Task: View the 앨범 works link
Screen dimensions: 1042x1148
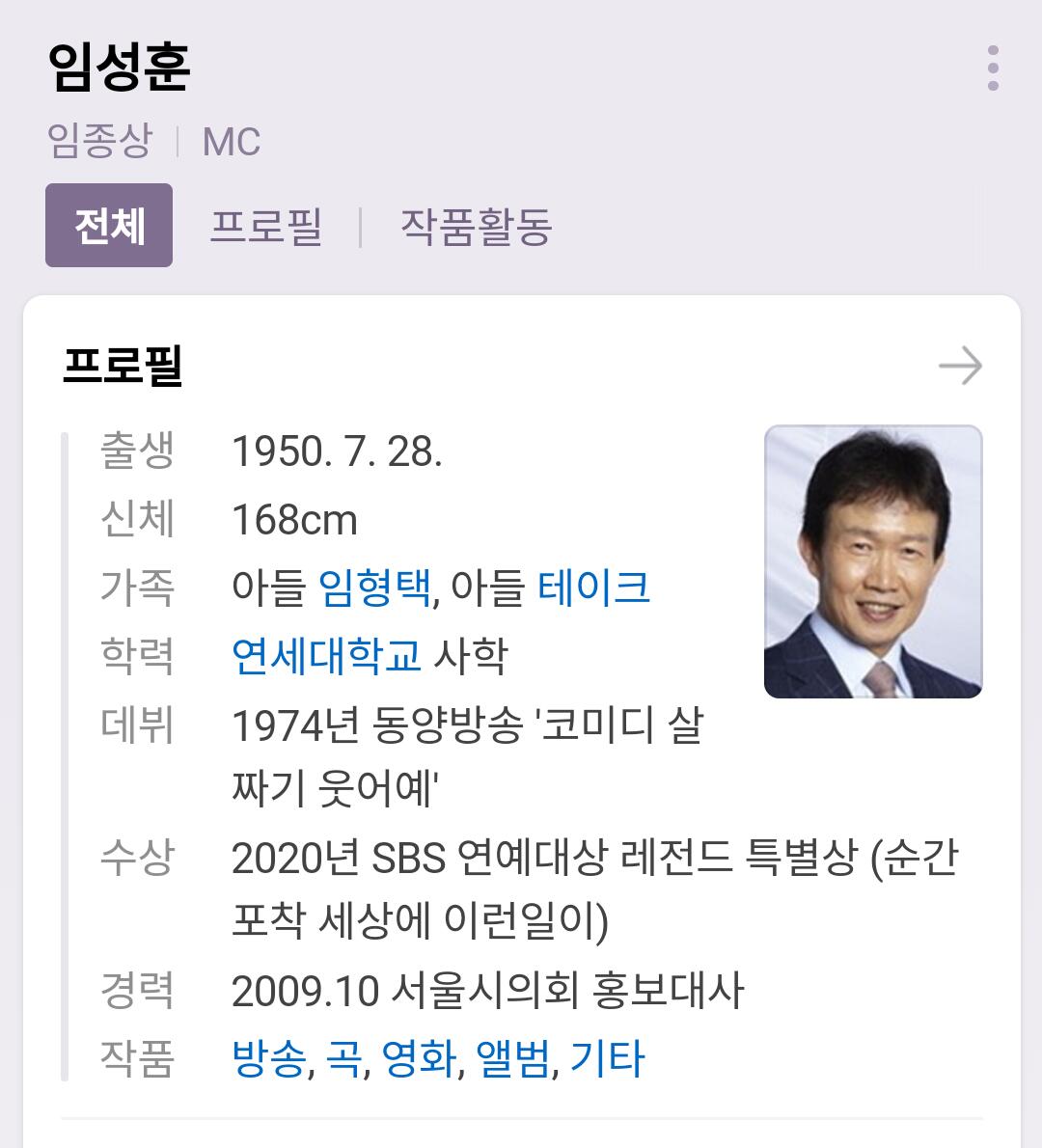Action: [x=513, y=1058]
